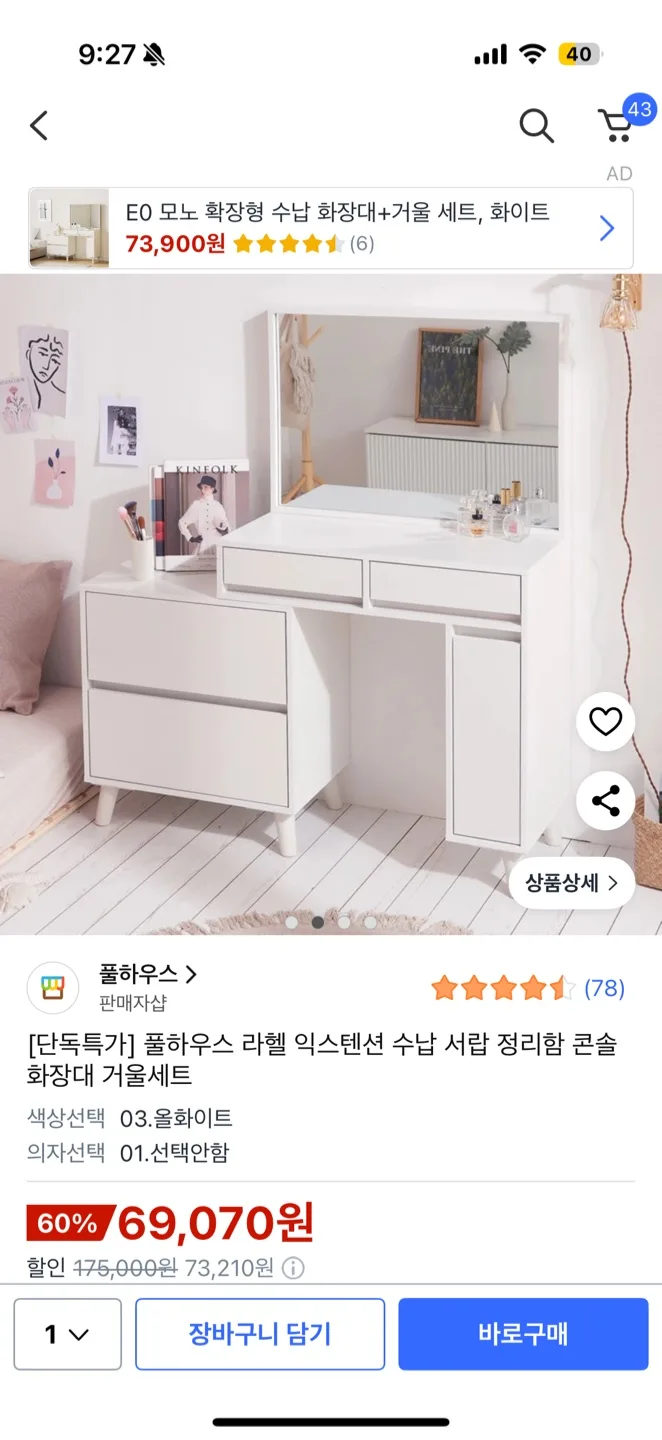This screenshot has width=662, height=1440.
Task: Buy now with 바로구매
Action: (523, 1334)
